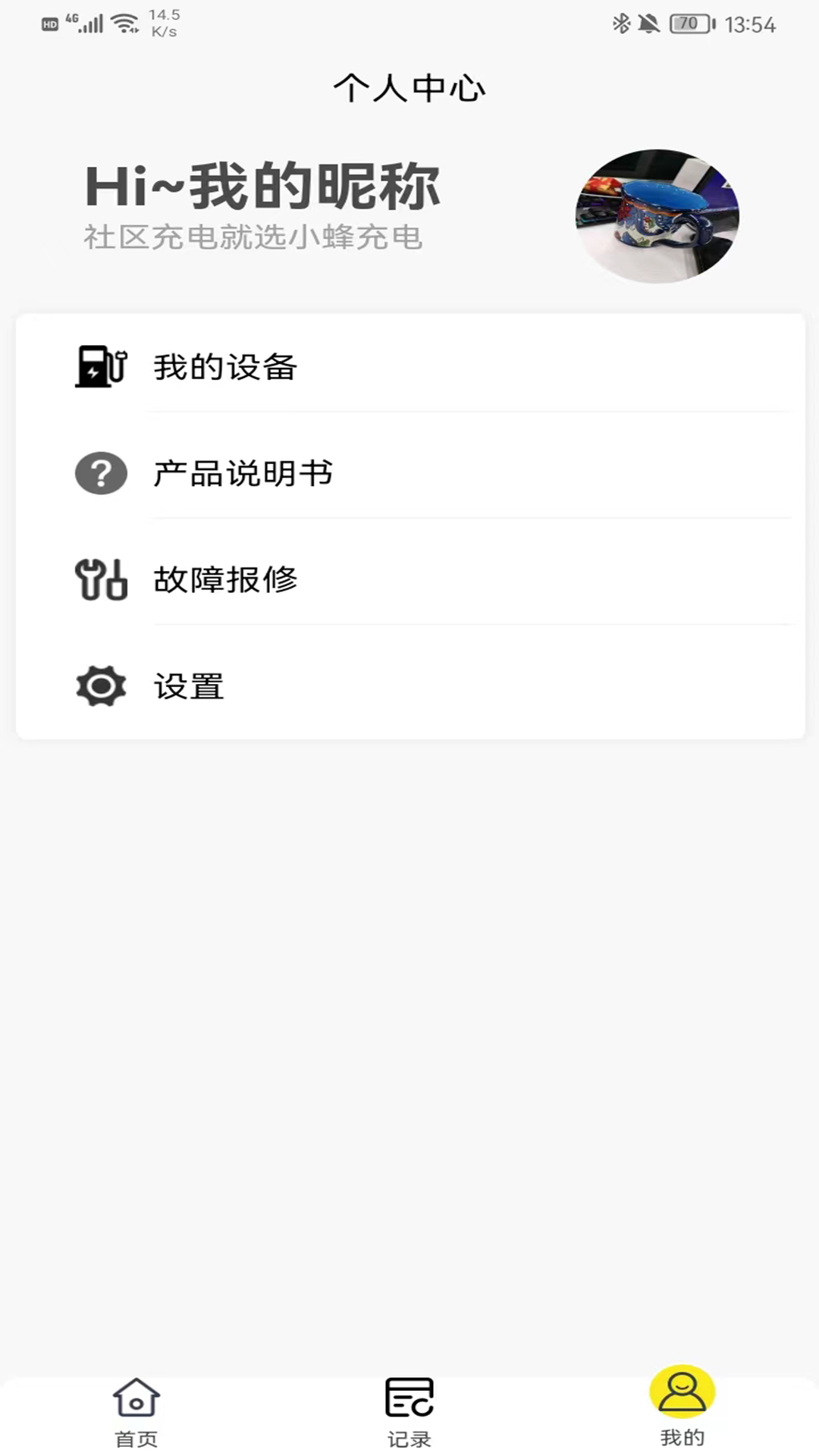Open 我的设备 to view my devices

(225, 366)
